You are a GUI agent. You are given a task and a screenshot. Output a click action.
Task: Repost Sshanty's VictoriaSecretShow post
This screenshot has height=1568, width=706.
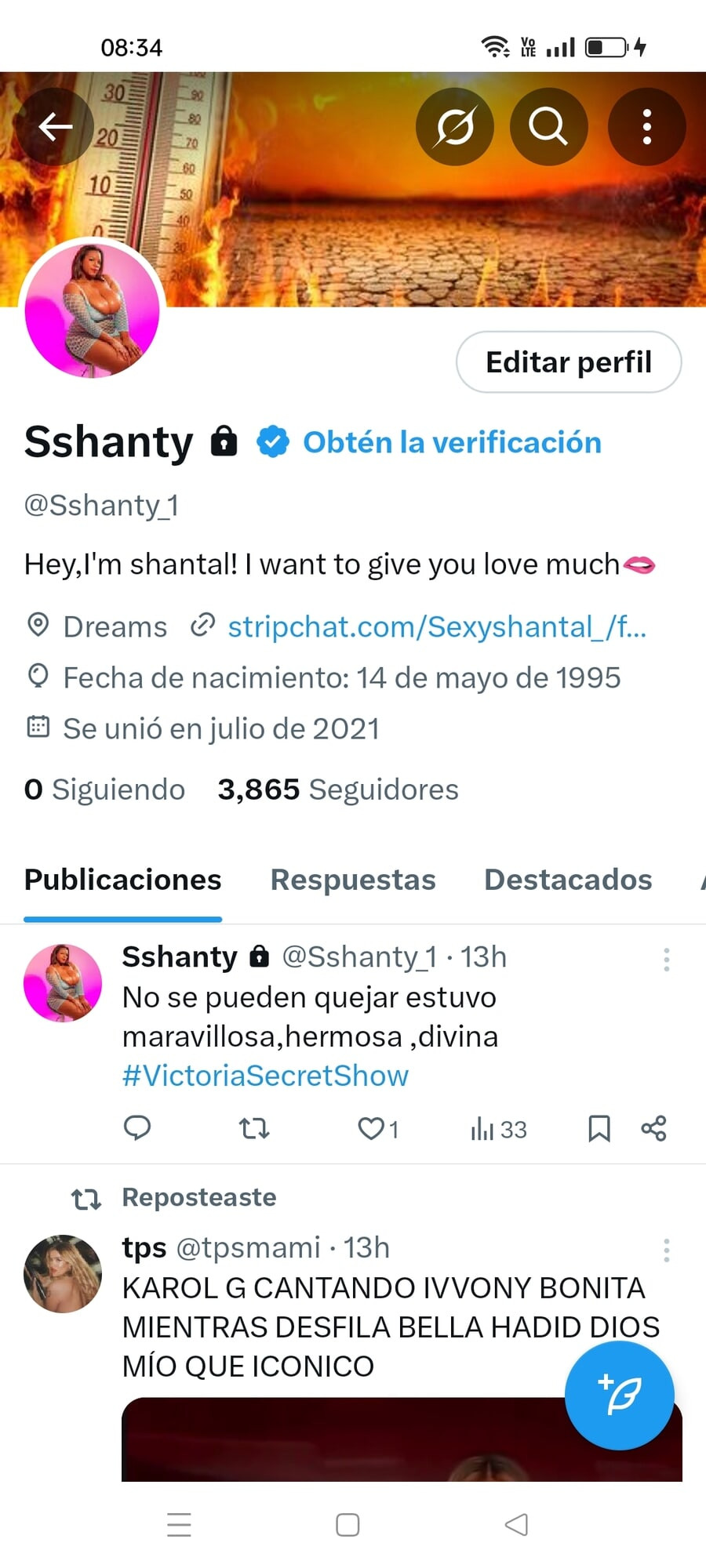(x=254, y=1128)
